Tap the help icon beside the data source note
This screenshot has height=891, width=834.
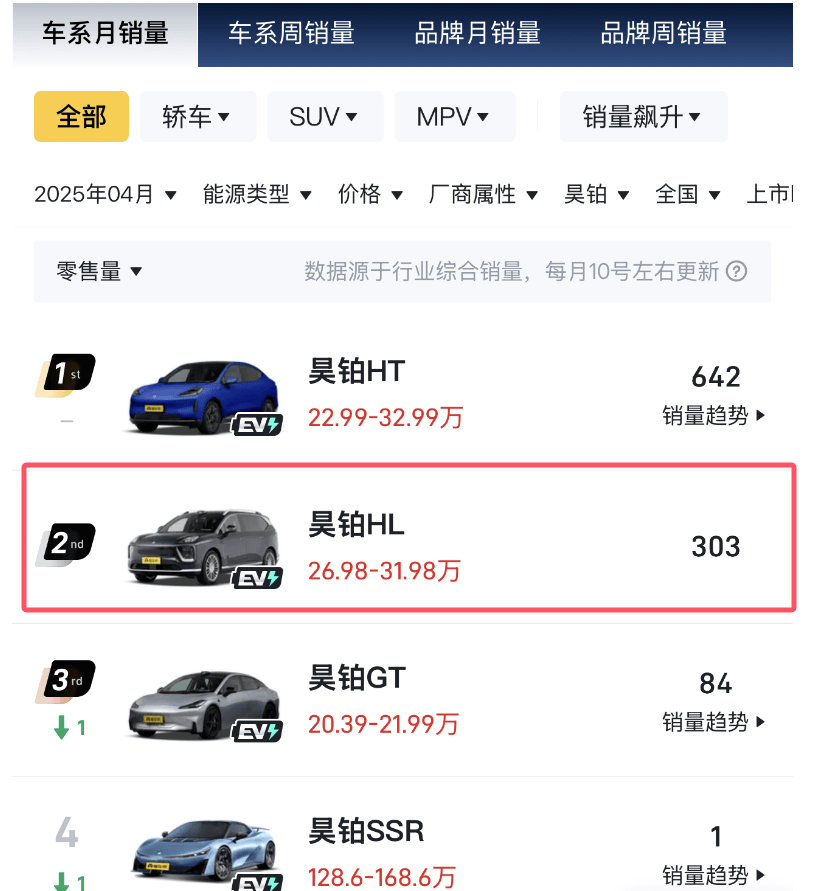737,271
